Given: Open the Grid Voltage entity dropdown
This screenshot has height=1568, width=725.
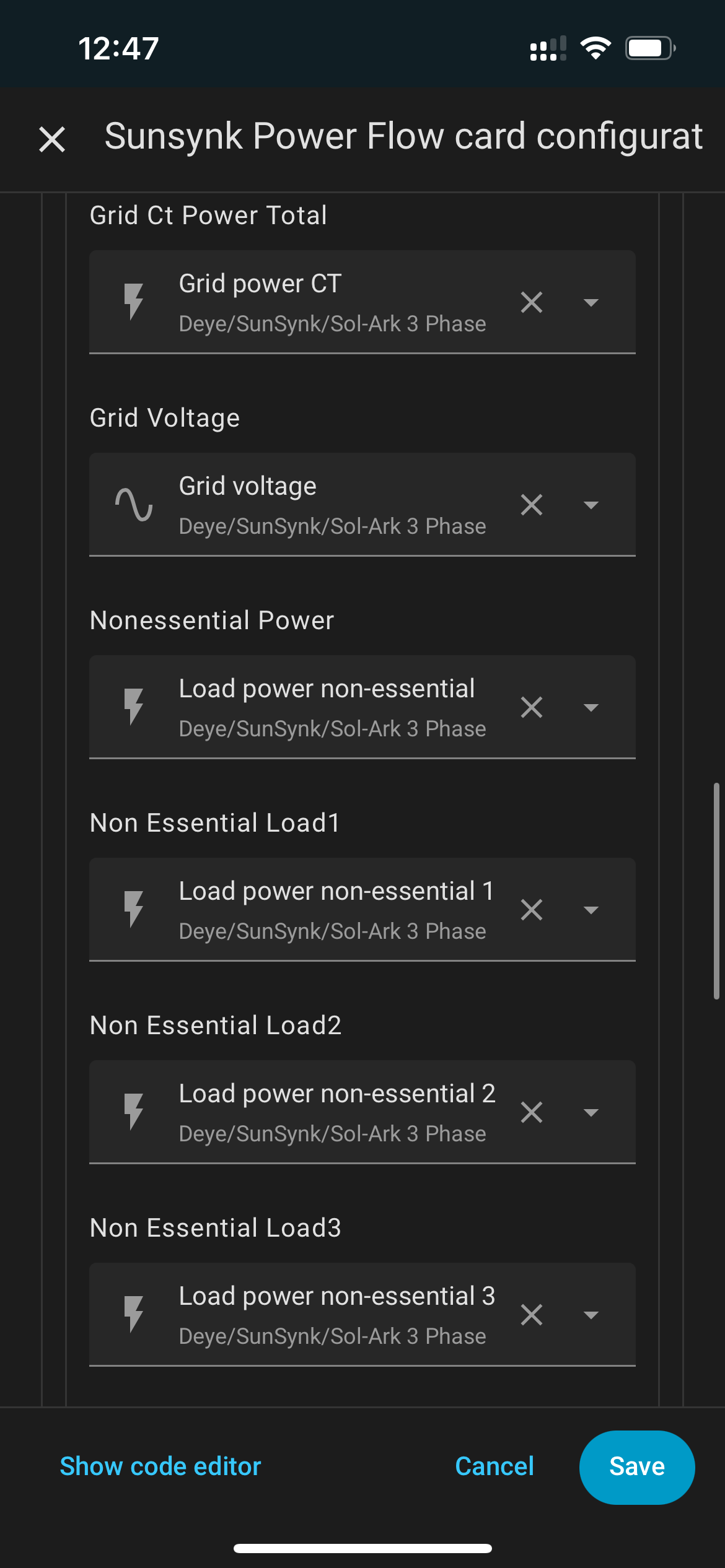Looking at the screenshot, I should 591,505.
